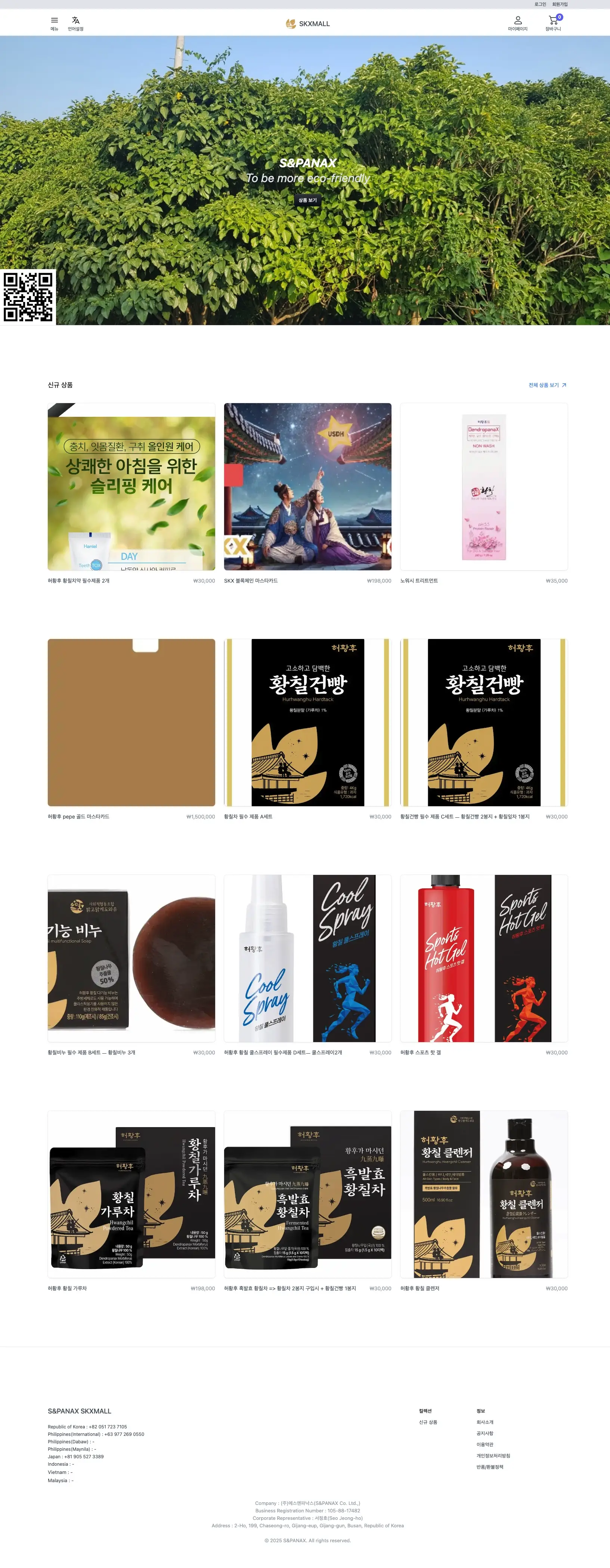Open 개인정보처리방침 footer link
Screen dimensions: 610x1568
(x=492, y=1455)
